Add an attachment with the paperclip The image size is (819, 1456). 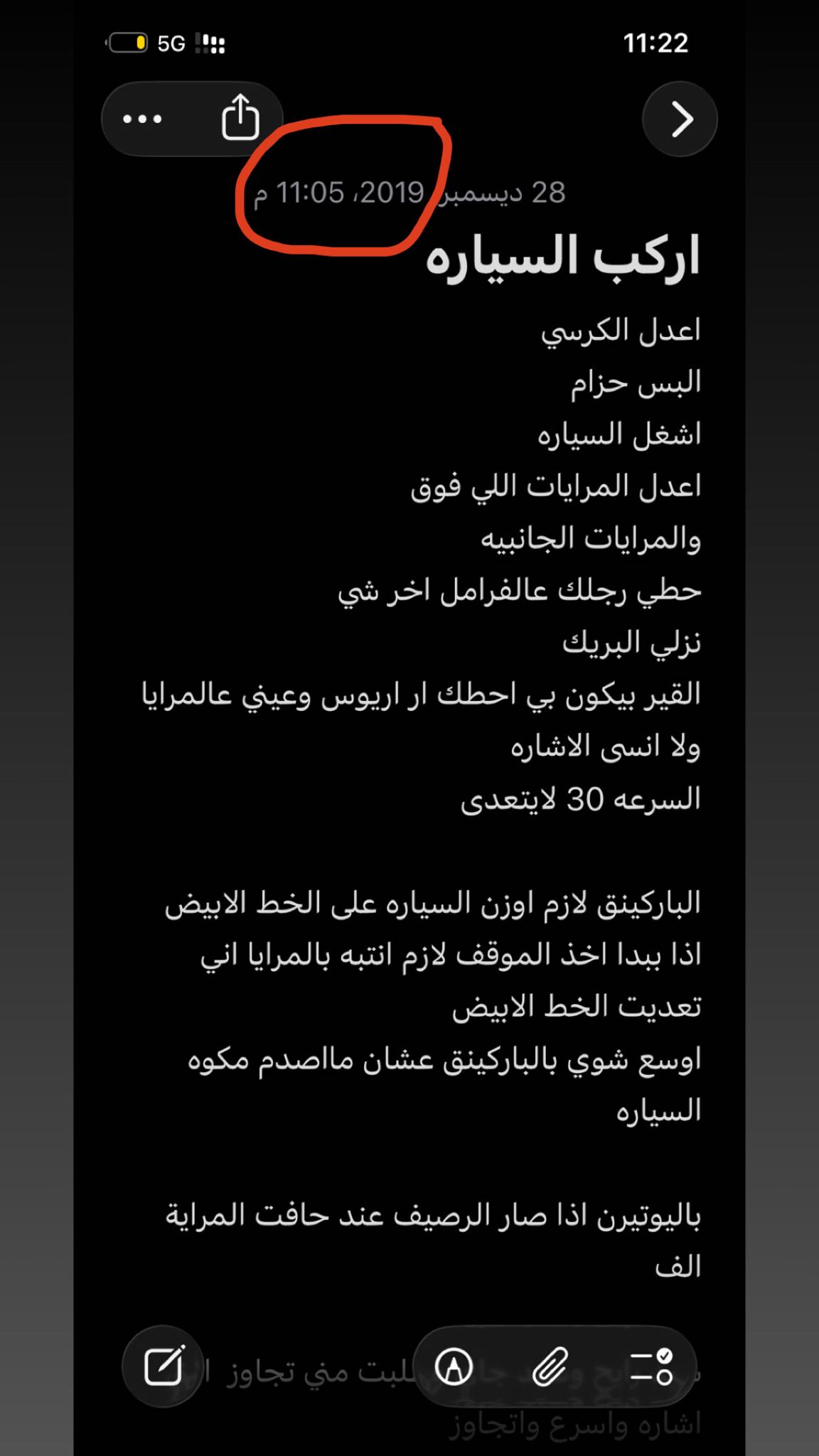pyautogui.click(x=550, y=1366)
